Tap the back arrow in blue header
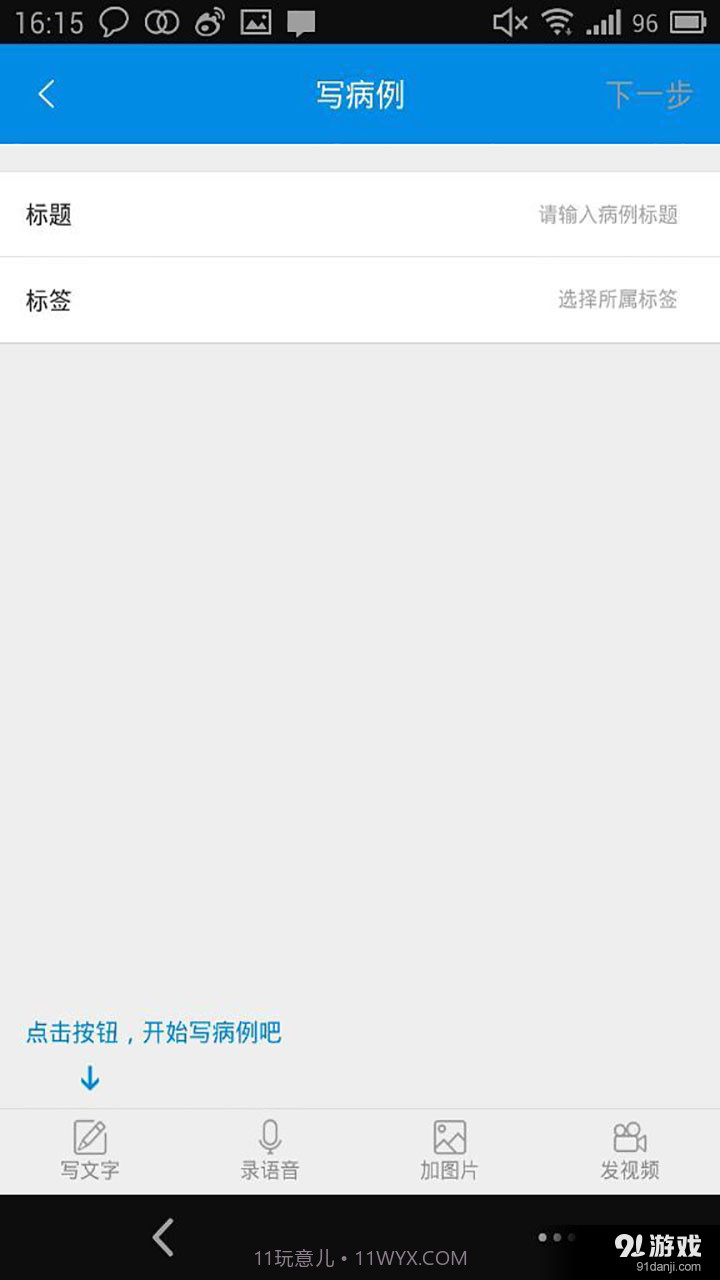This screenshot has width=720, height=1280. [x=45, y=93]
